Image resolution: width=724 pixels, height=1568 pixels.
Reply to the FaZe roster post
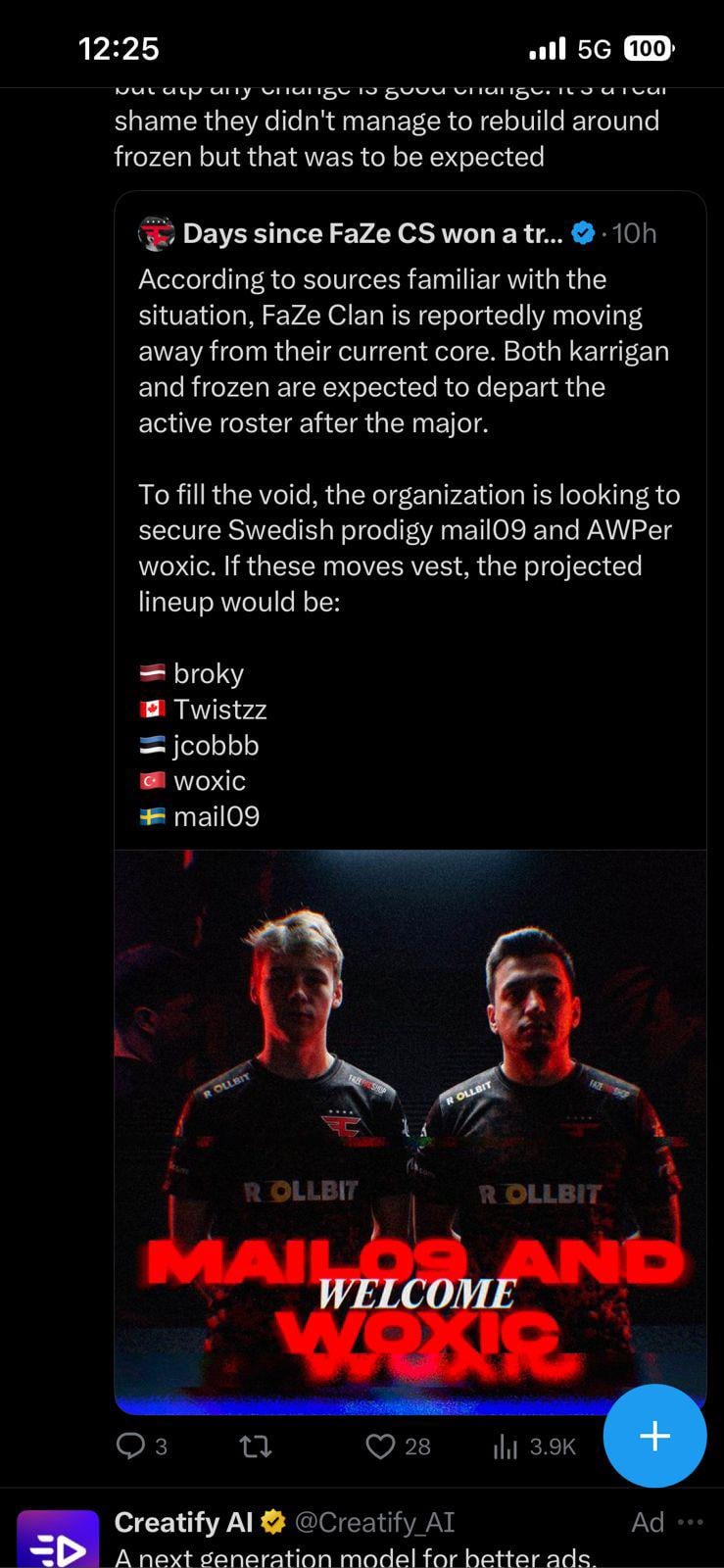(130, 1445)
